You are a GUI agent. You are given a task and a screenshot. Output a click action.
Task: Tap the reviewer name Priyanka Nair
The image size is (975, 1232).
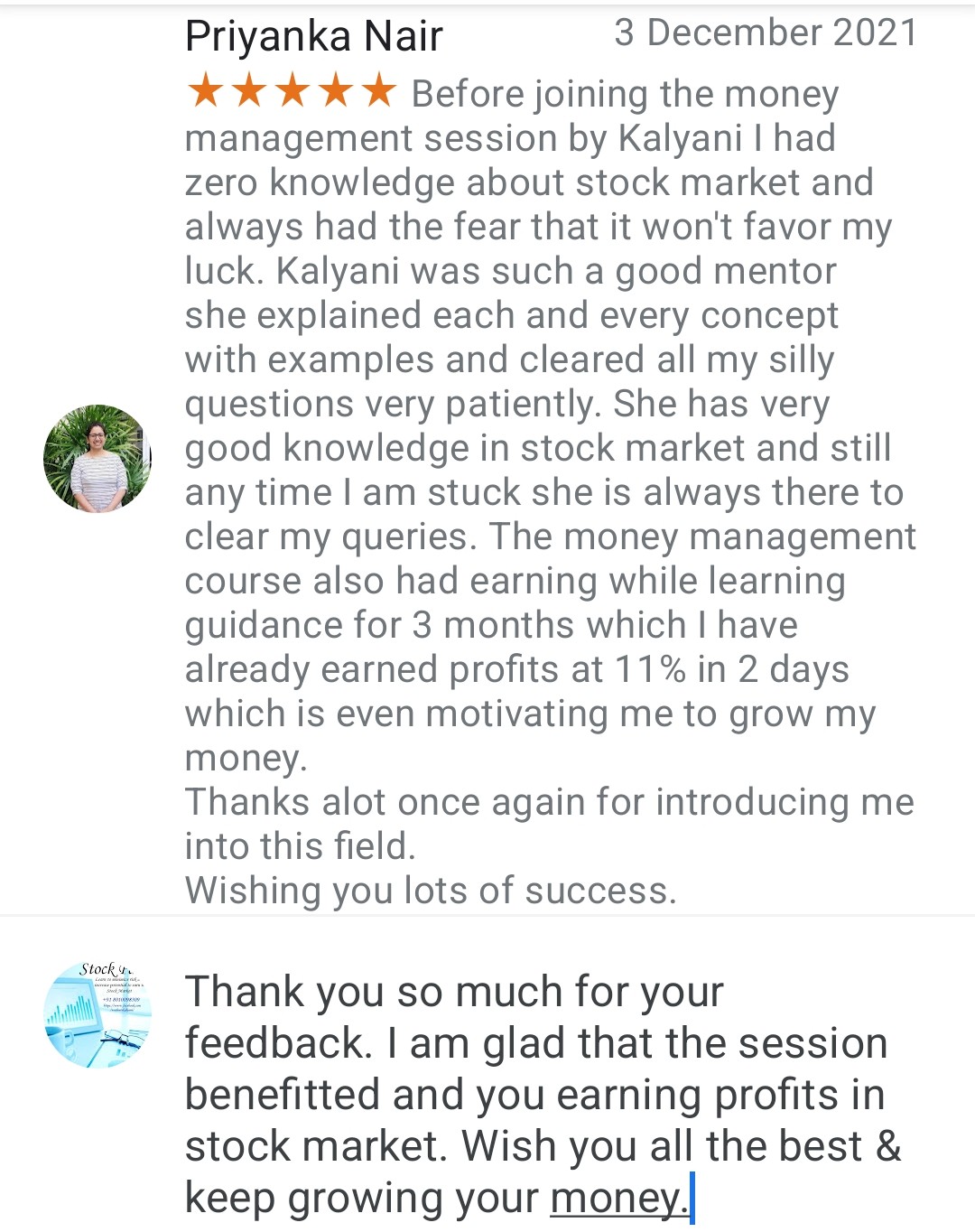click(313, 37)
